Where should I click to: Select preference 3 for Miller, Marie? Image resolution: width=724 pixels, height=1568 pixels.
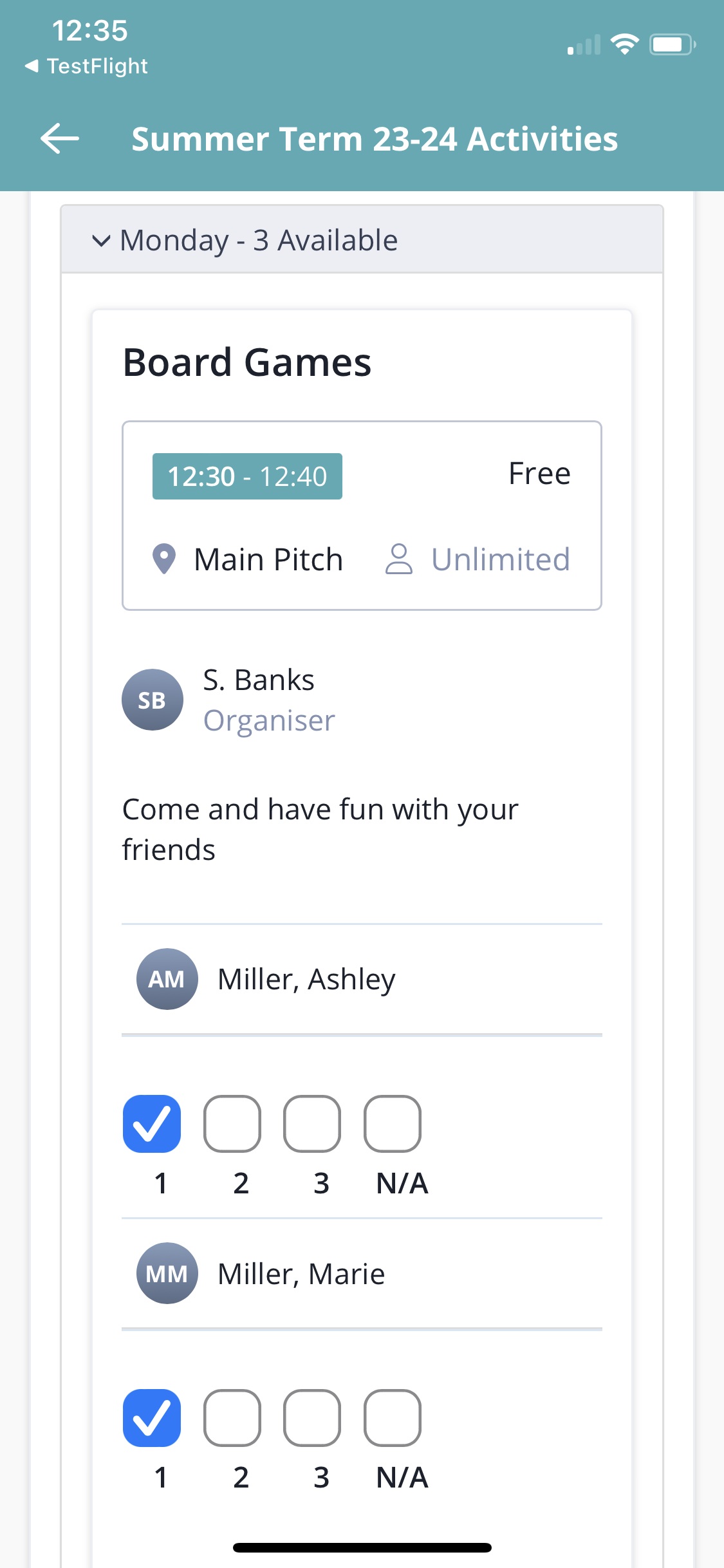pos(312,1418)
